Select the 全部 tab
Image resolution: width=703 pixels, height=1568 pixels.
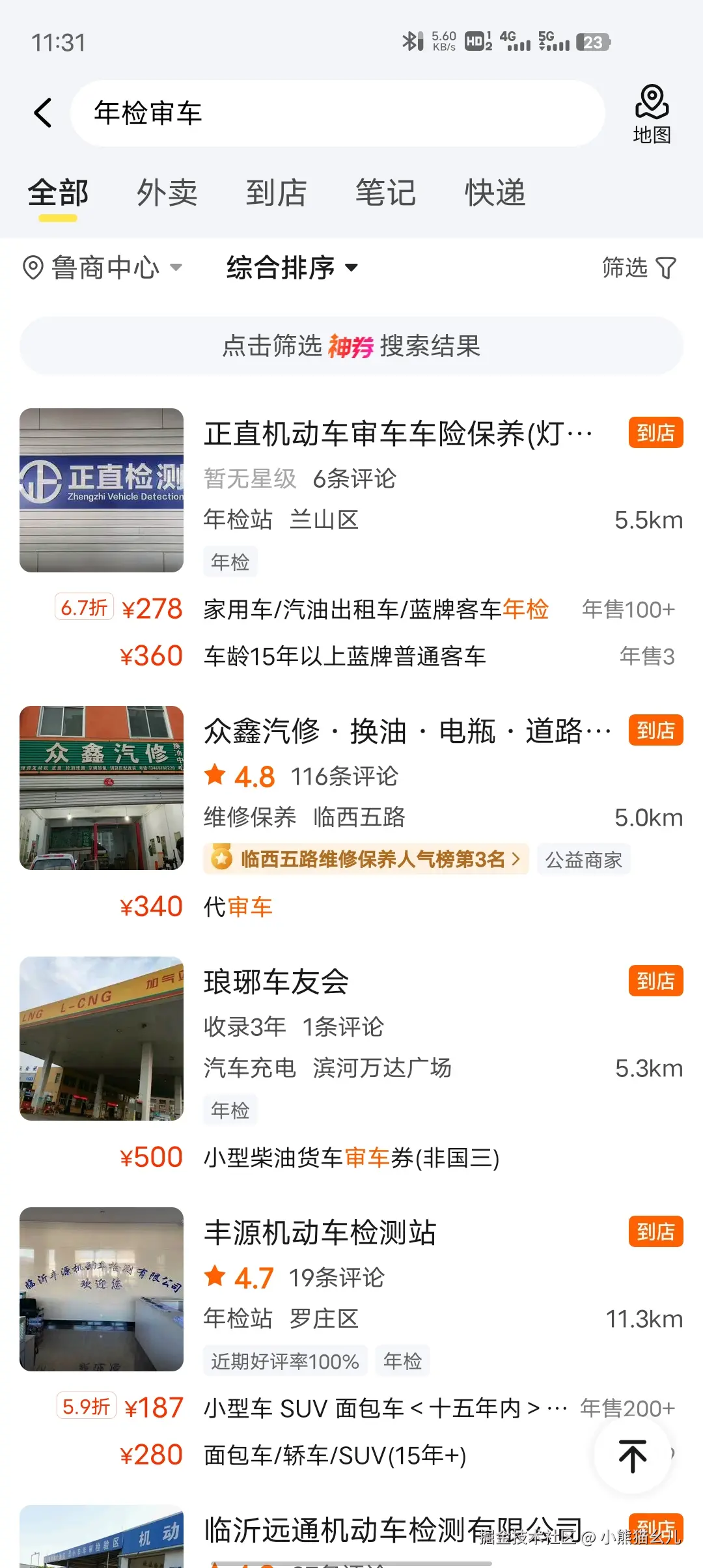click(x=58, y=193)
